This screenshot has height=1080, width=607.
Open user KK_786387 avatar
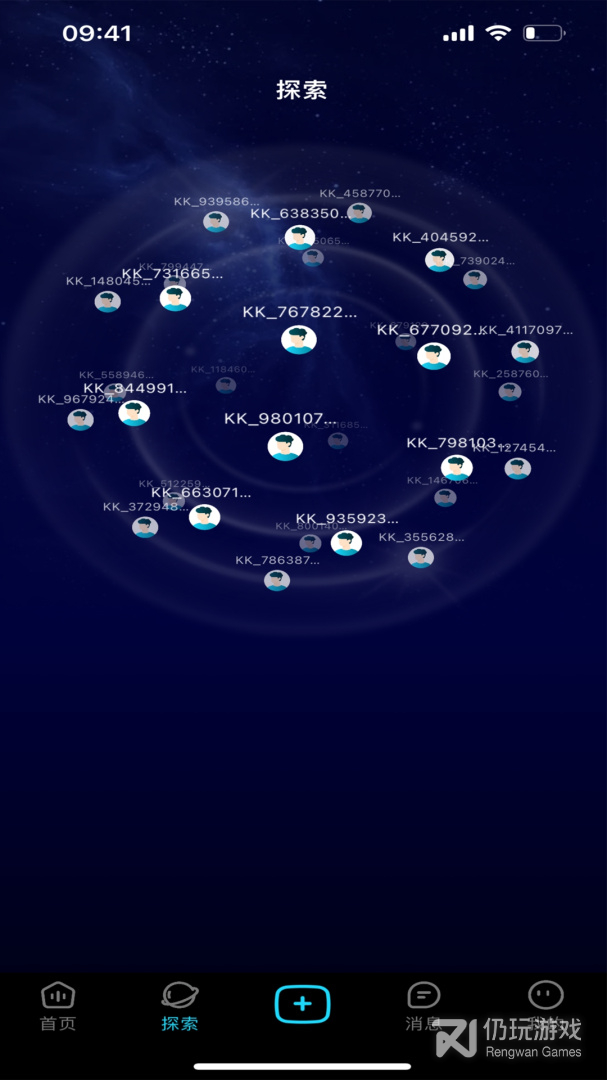click(277, 580)
